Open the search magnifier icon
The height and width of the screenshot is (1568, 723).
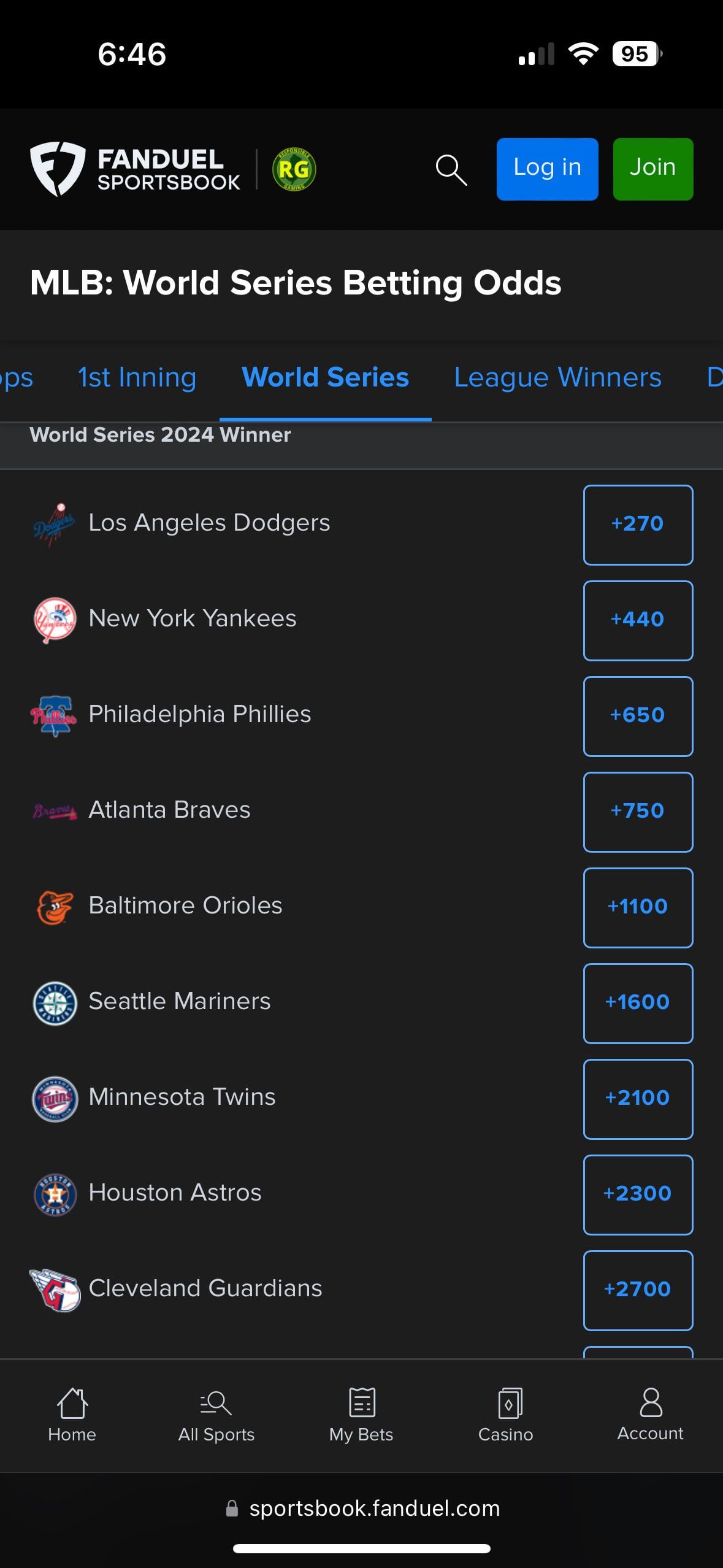451,170
